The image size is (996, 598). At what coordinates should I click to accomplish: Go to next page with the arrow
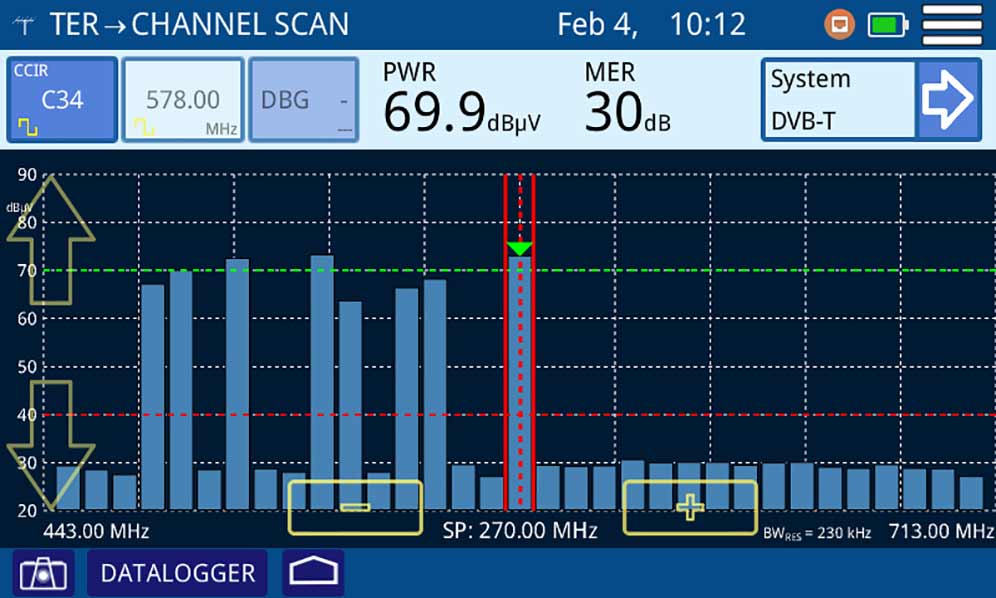[947, 100]
